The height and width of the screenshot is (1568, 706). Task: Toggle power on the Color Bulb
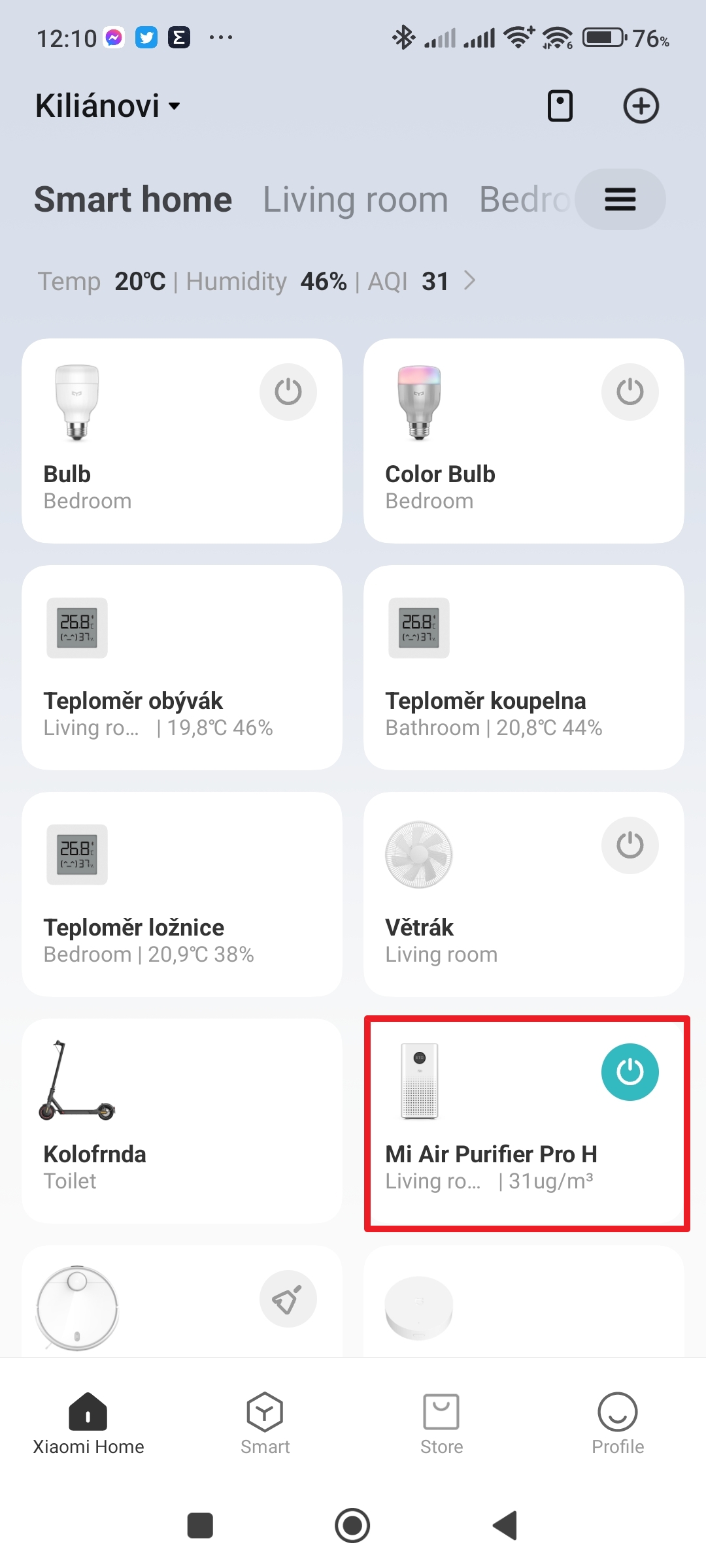pos(630,392)
